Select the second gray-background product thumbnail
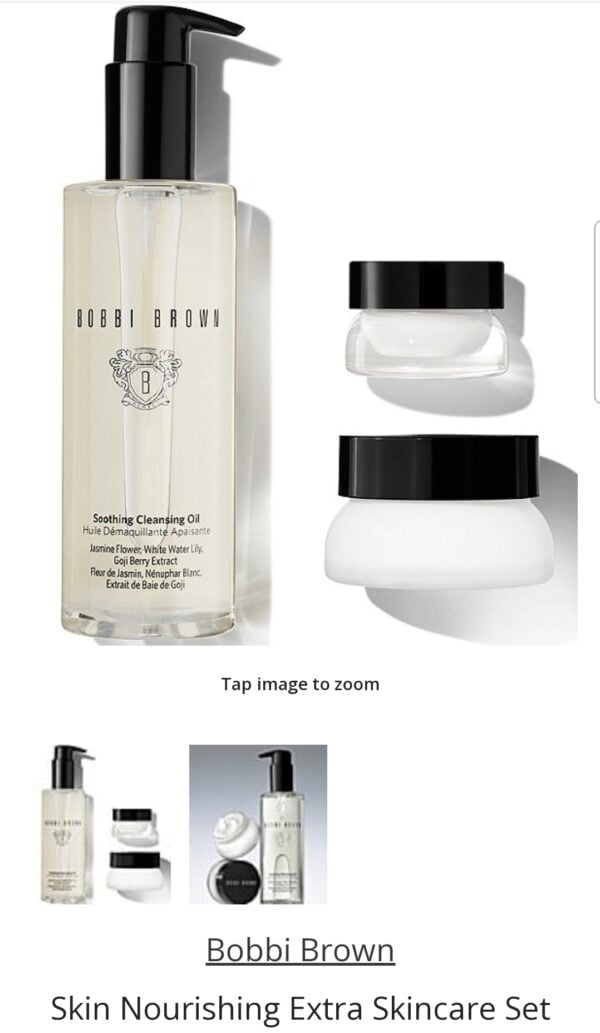Screen dimensions: 600x1033 pyautogui.click(x=258, y=824)
